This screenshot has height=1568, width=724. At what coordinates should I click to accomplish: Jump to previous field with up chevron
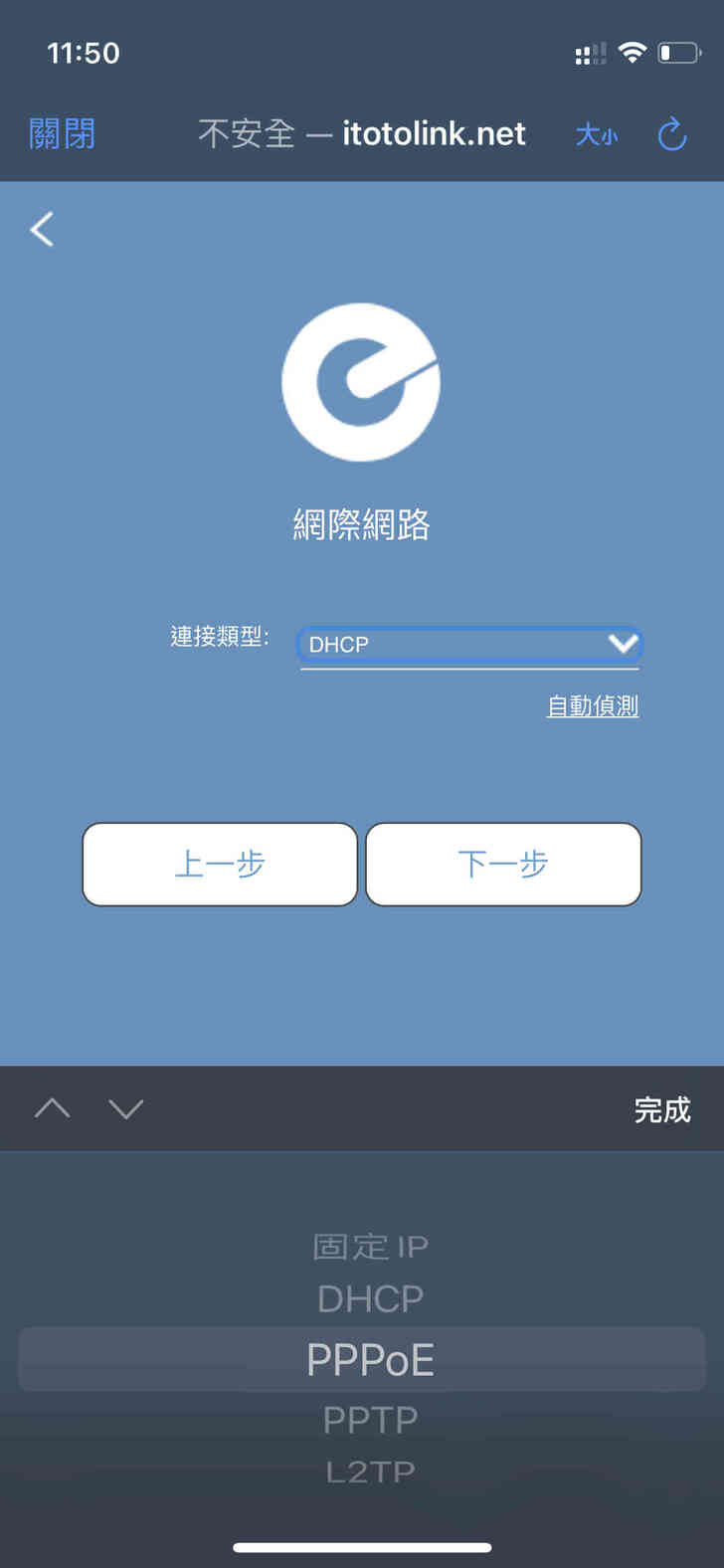pos(53,1108)
